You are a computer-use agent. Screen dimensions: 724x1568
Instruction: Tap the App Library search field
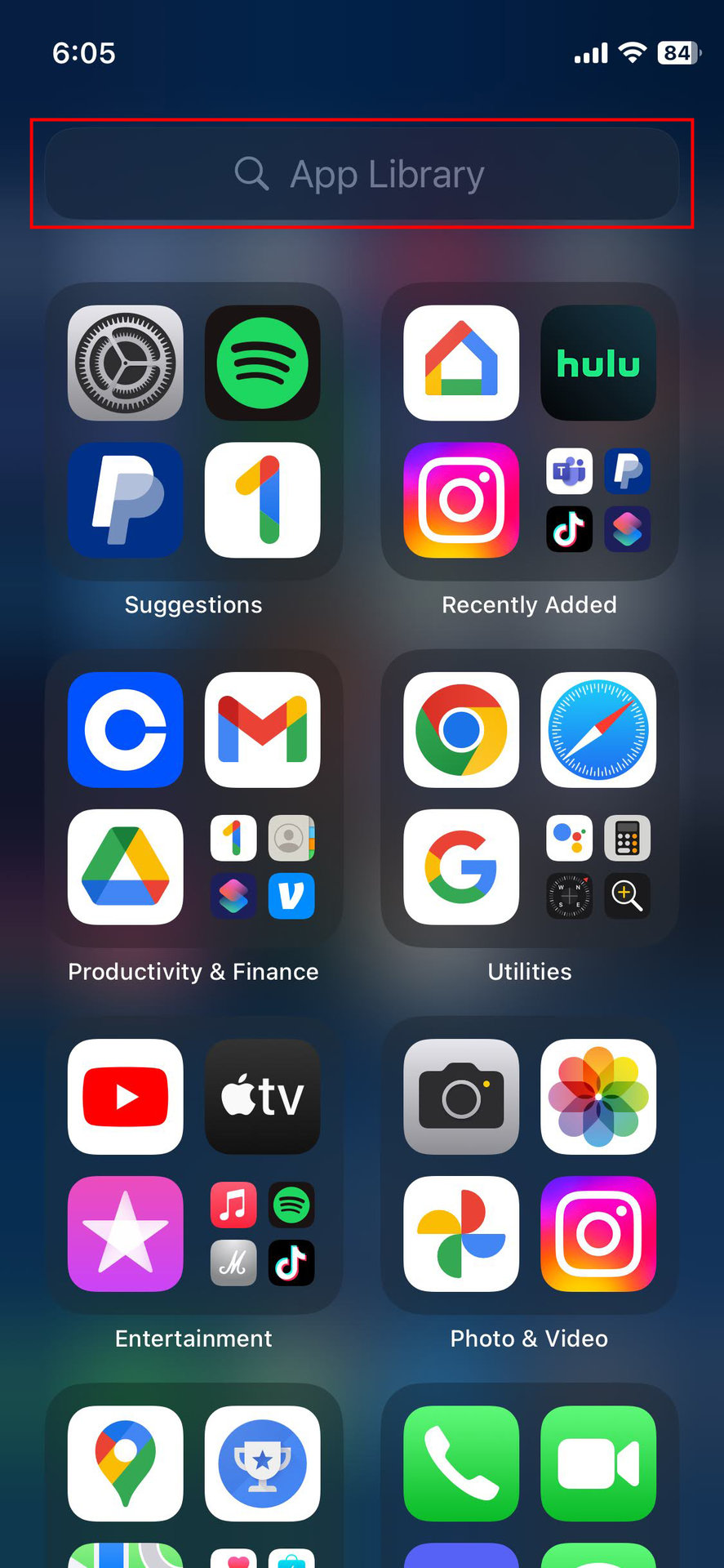(x=362, y=173)
